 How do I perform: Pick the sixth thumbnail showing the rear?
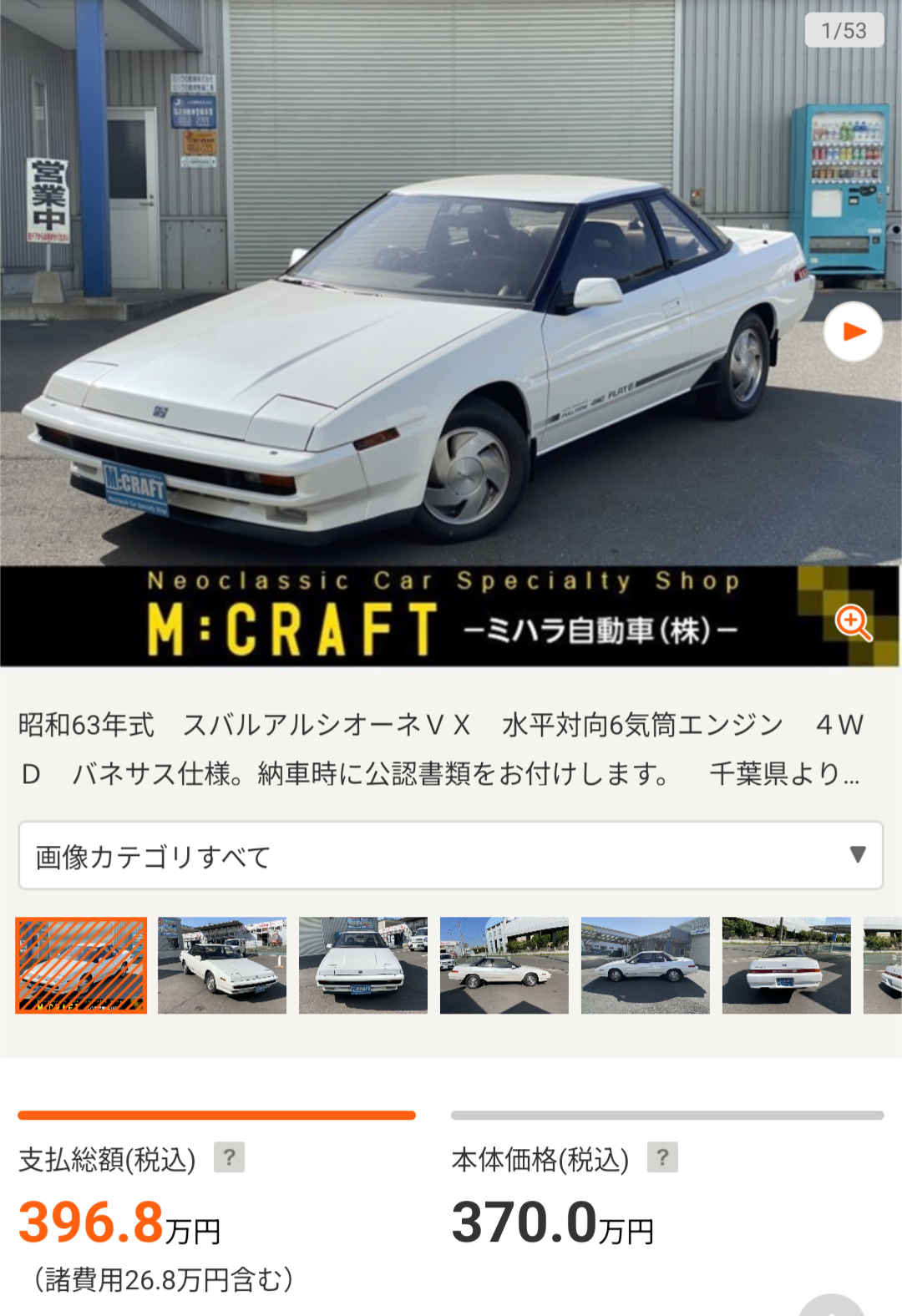click(787, 965)
